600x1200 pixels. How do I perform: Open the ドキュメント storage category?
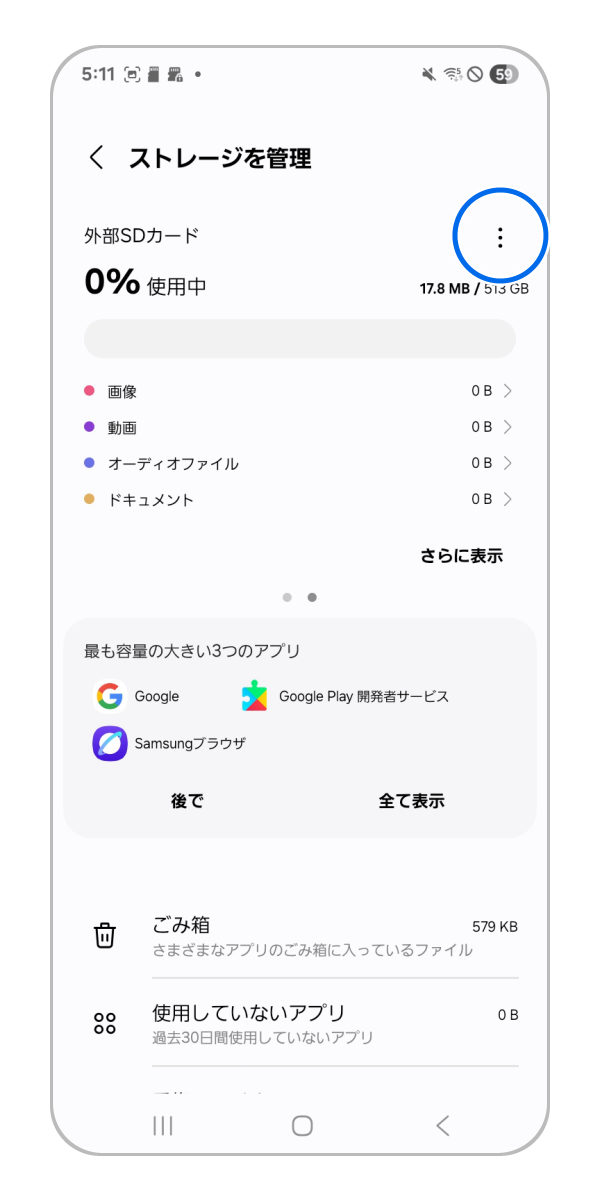300,500
